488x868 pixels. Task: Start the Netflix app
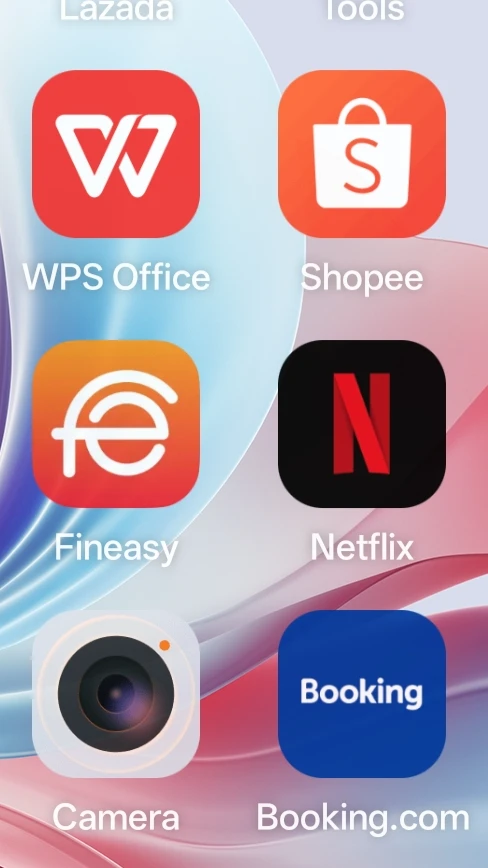(x=362, y=424)
